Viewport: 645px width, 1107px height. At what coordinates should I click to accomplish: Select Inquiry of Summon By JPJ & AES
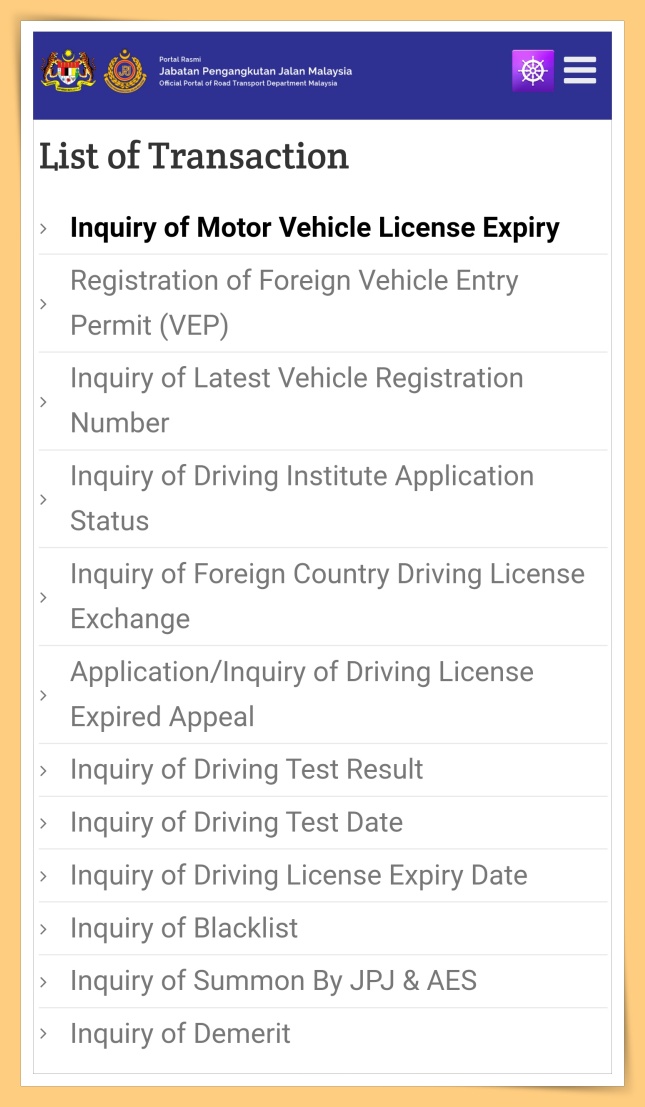tap(273, 982)
